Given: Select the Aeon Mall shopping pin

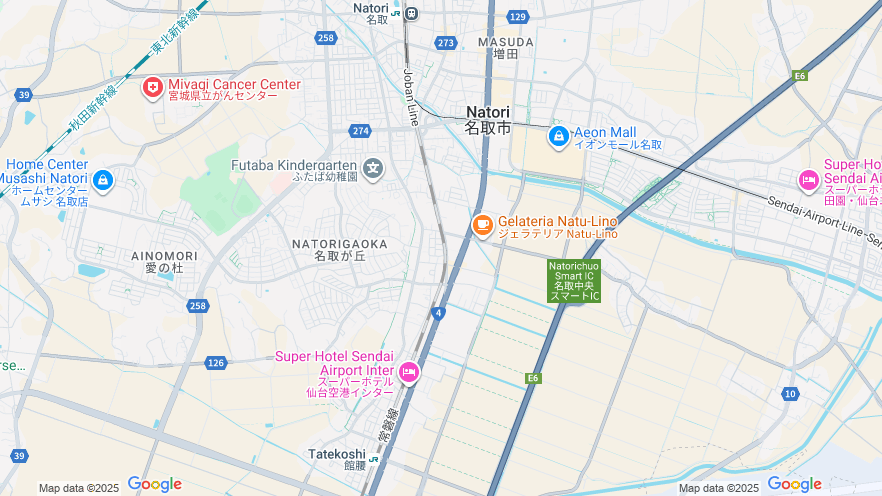Looking at the screenshot, I should 559,135.
